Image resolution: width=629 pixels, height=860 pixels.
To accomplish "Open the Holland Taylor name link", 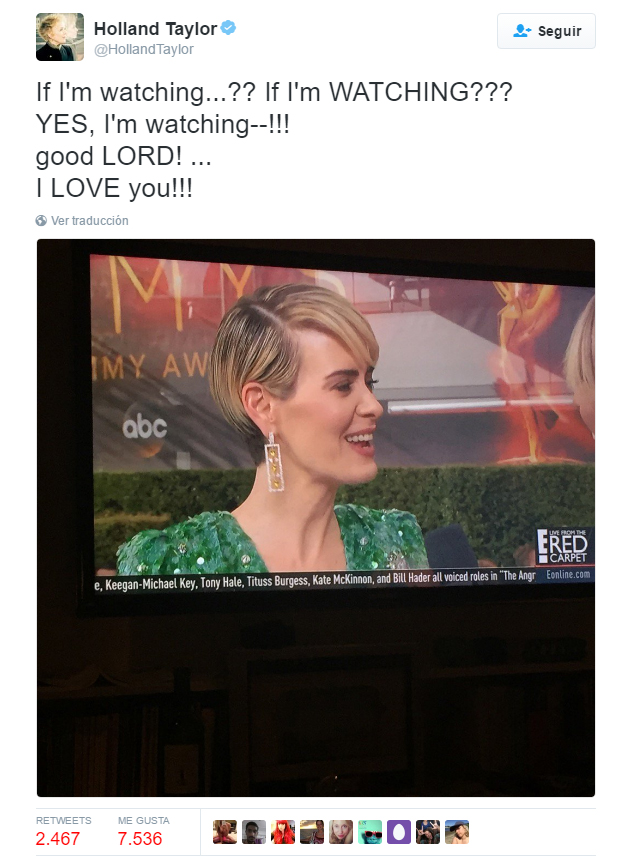I will pos(155,28).
